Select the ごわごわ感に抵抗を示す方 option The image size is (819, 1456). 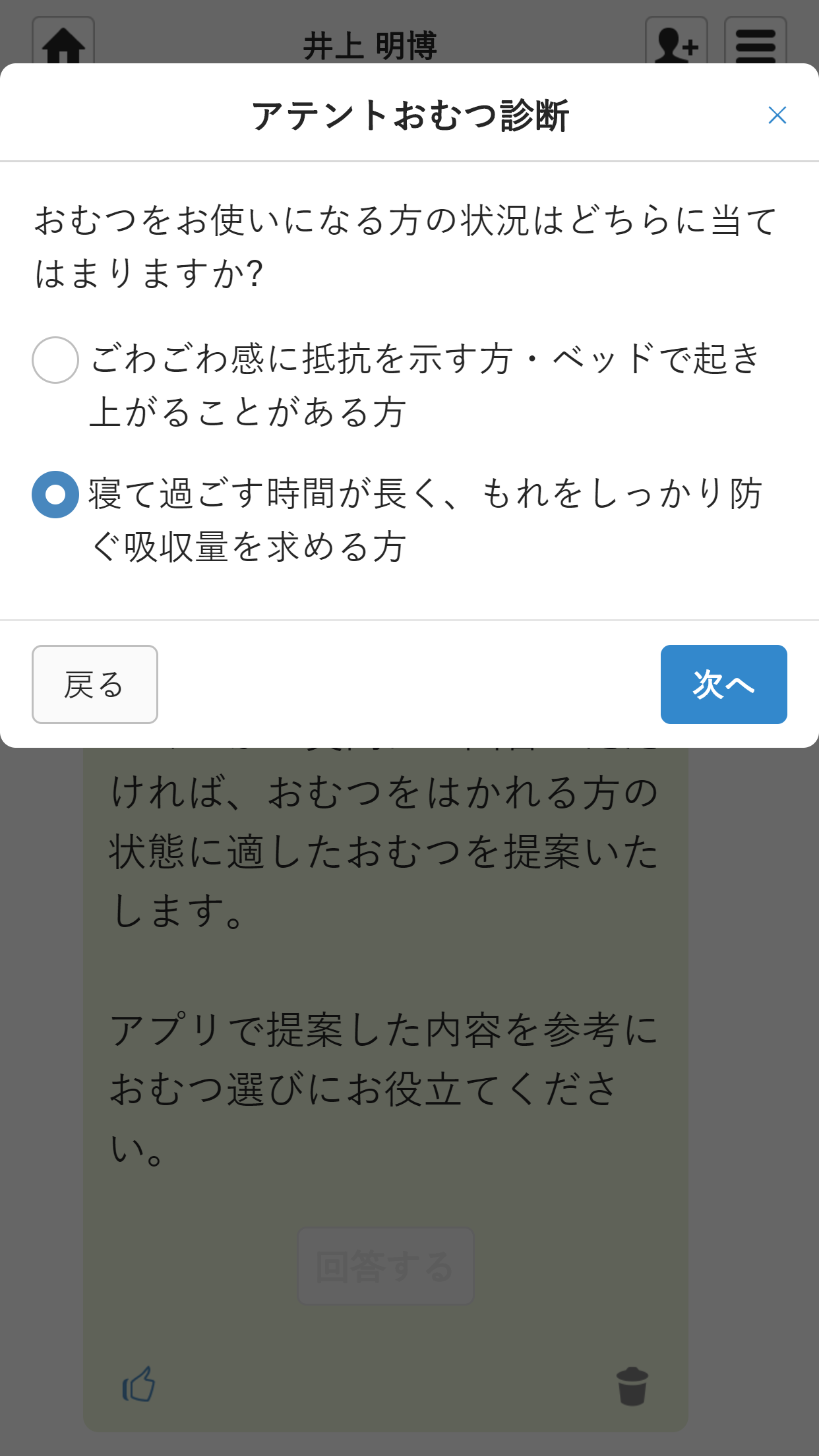(x=55, y=360)
